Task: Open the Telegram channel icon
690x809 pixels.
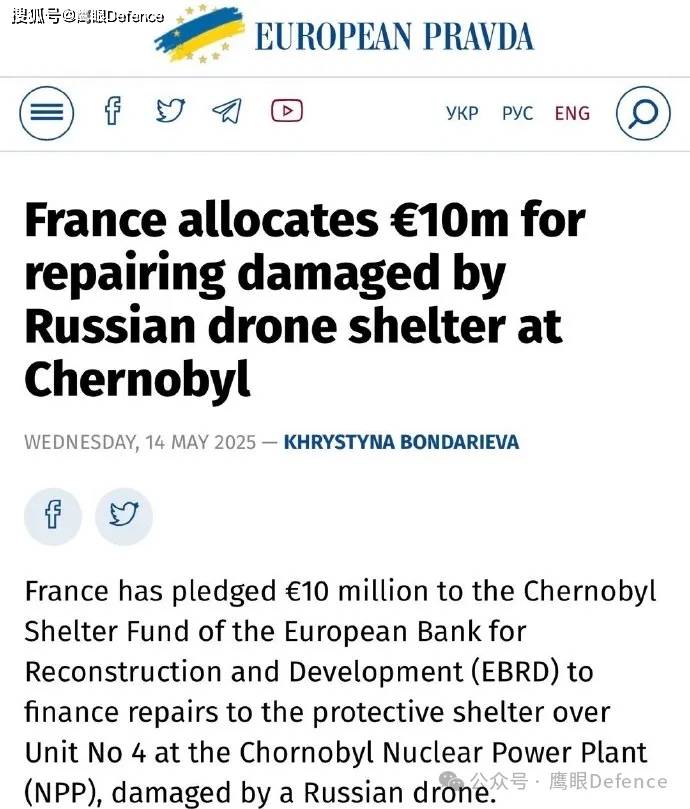Action: 227,111
